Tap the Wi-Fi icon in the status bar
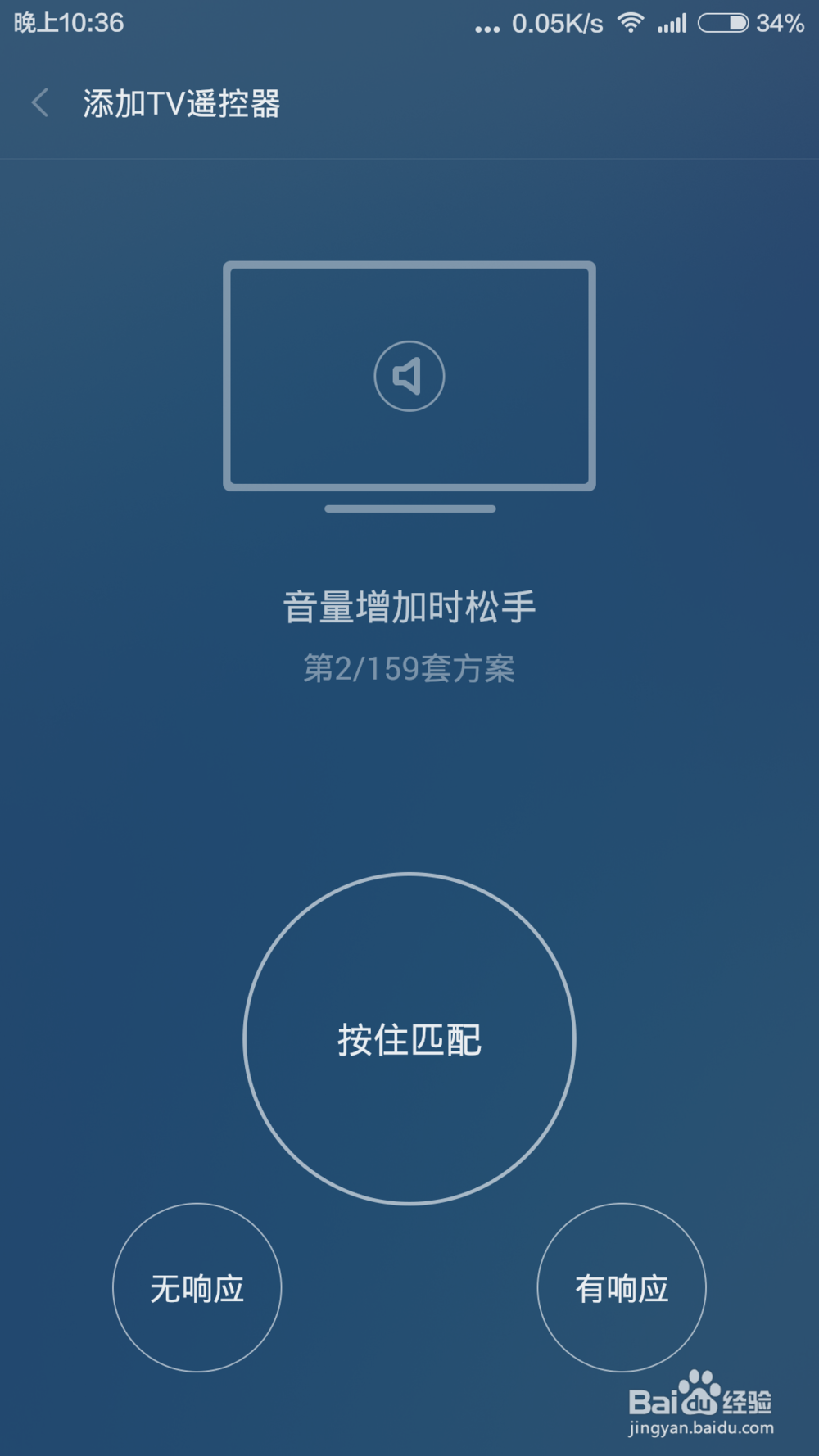Screen dimensions: 819x1456 (x=631, y=22)
